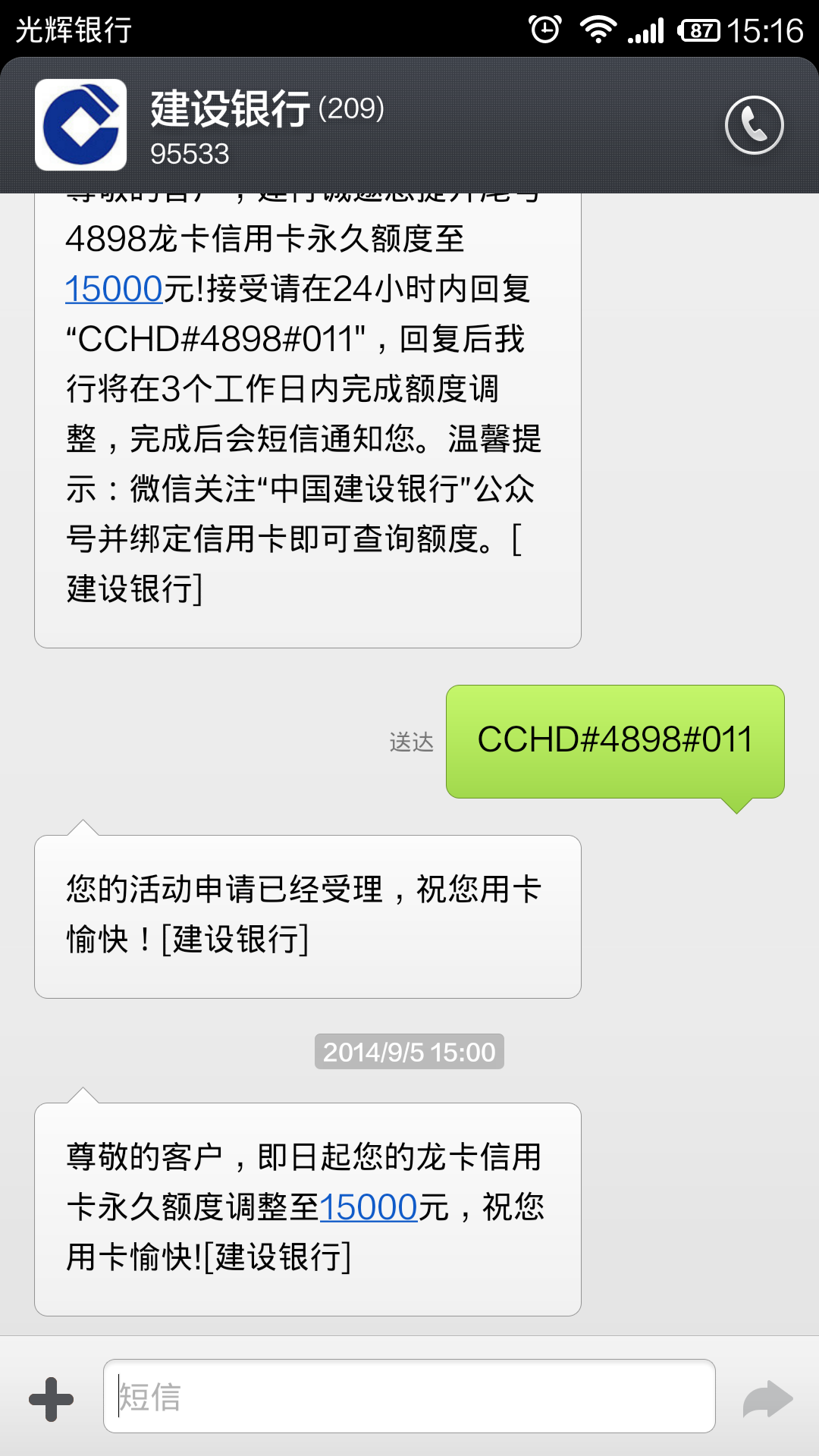Focus the 短信 message input field

pyautogui.click(x=409, y=1396)
